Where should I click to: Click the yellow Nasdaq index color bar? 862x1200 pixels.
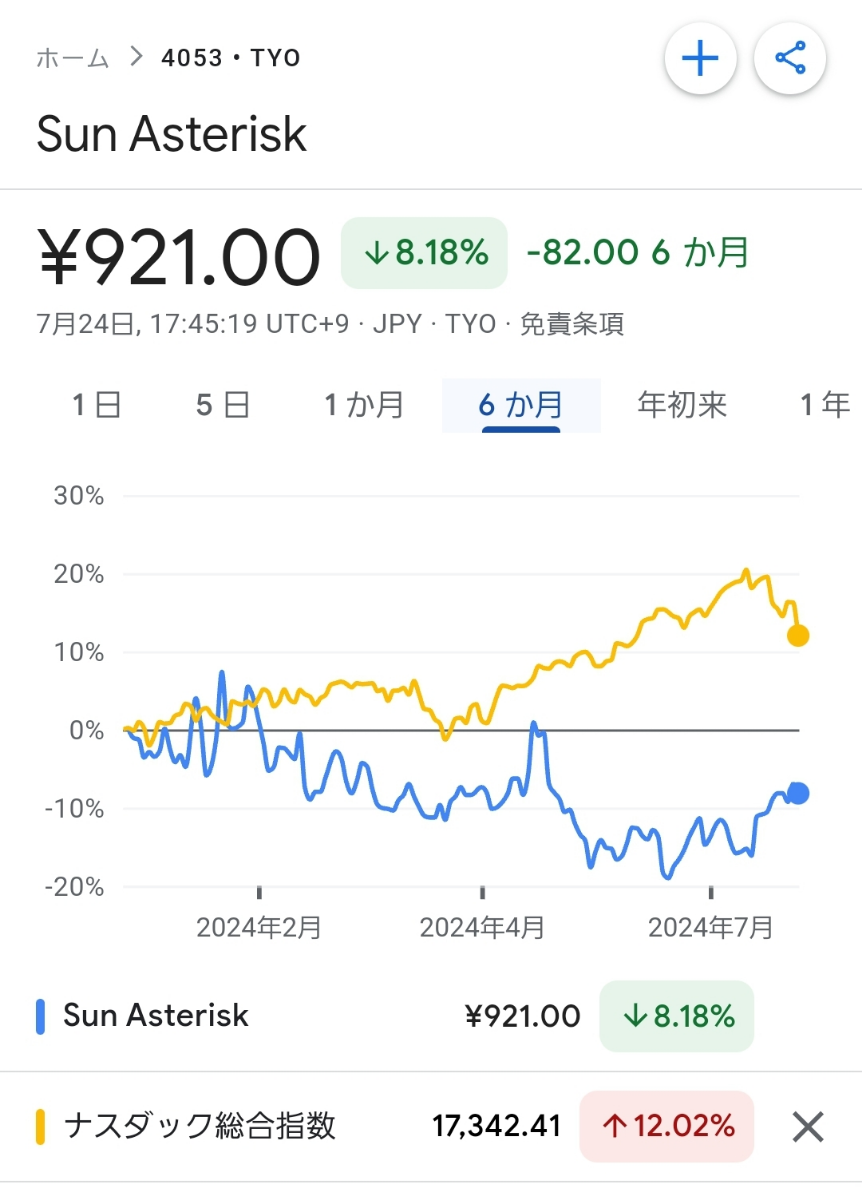tap(40, 1127)
